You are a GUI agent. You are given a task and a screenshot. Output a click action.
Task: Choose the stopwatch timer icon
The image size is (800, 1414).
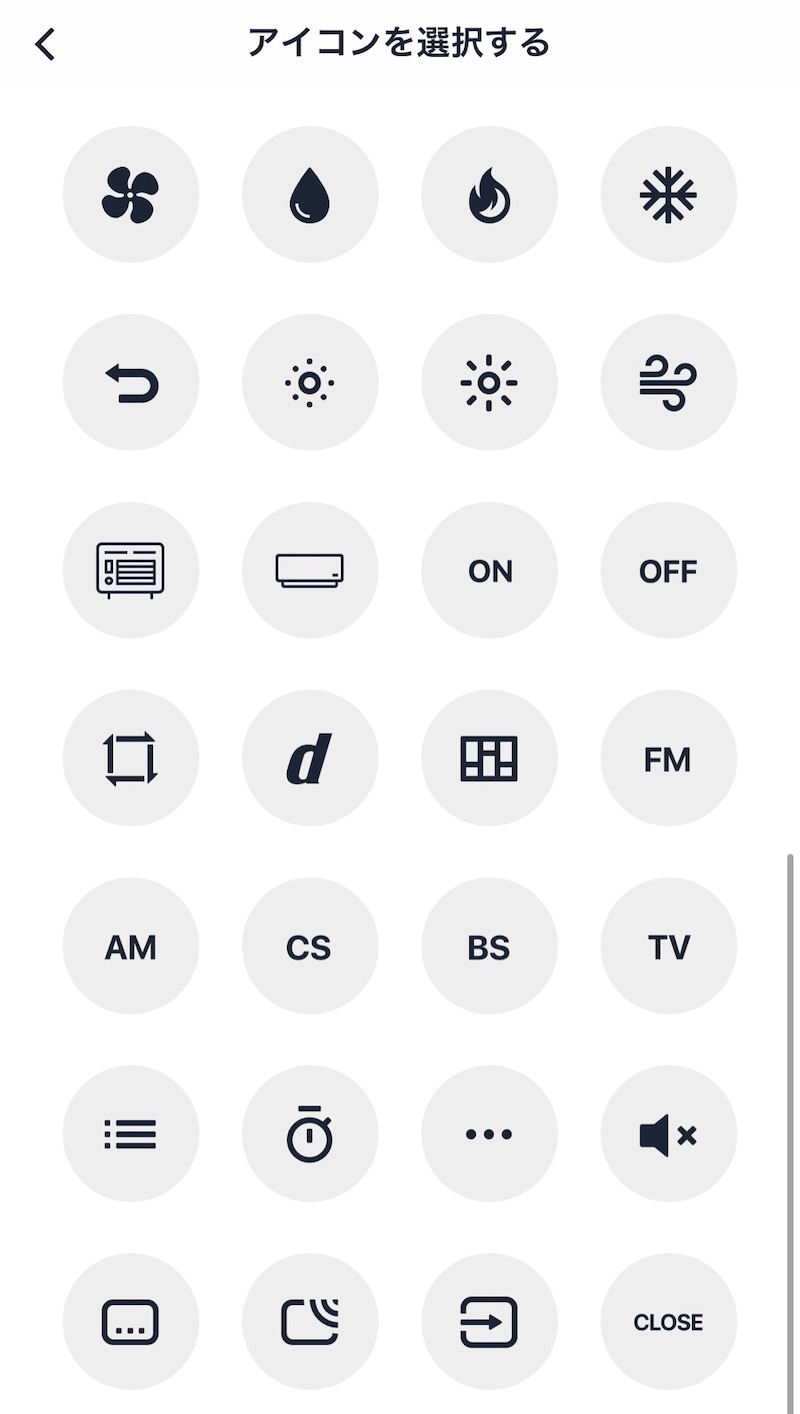310,1134
